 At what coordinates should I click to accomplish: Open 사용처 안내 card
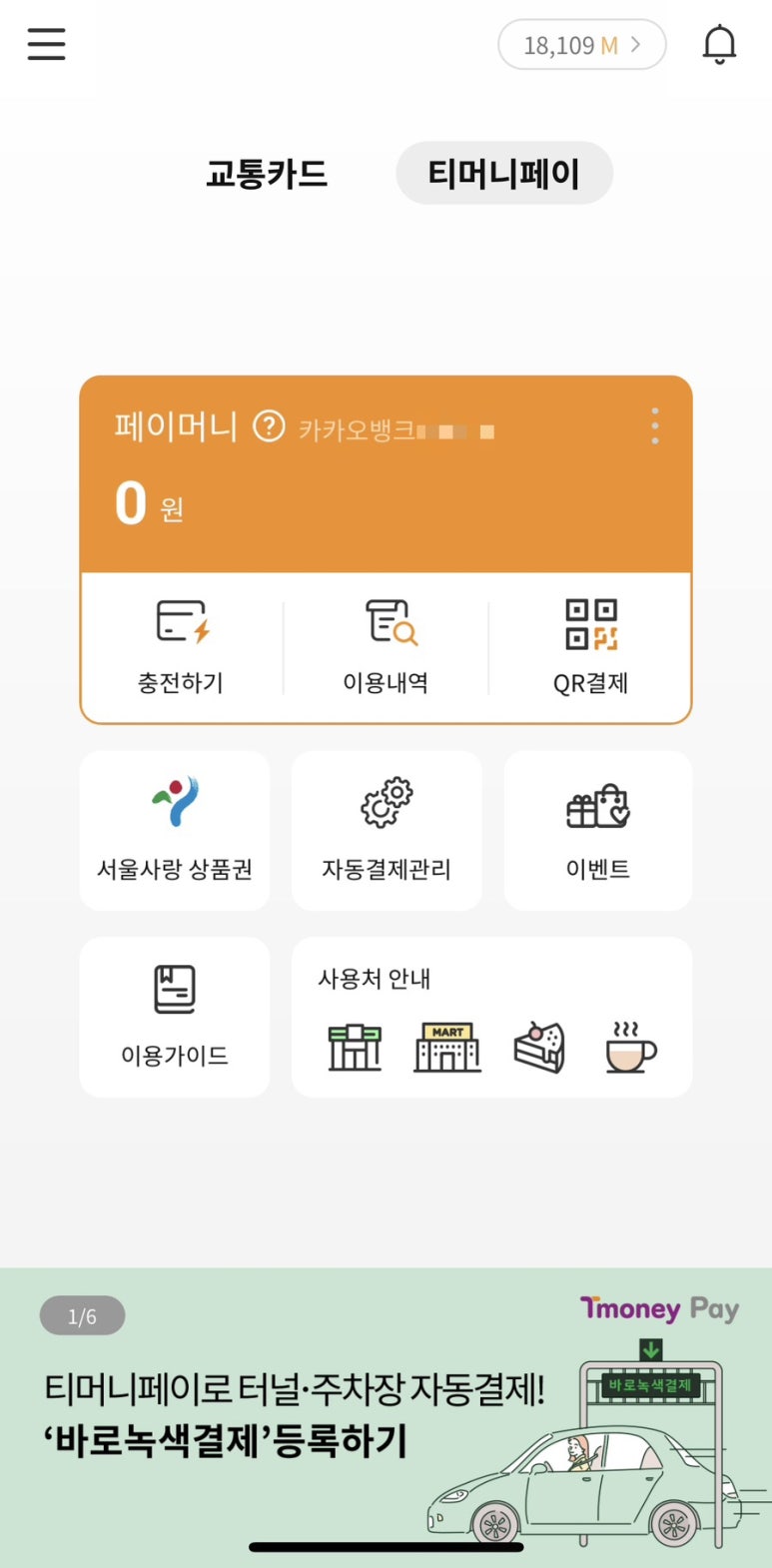pos(491,1017)
